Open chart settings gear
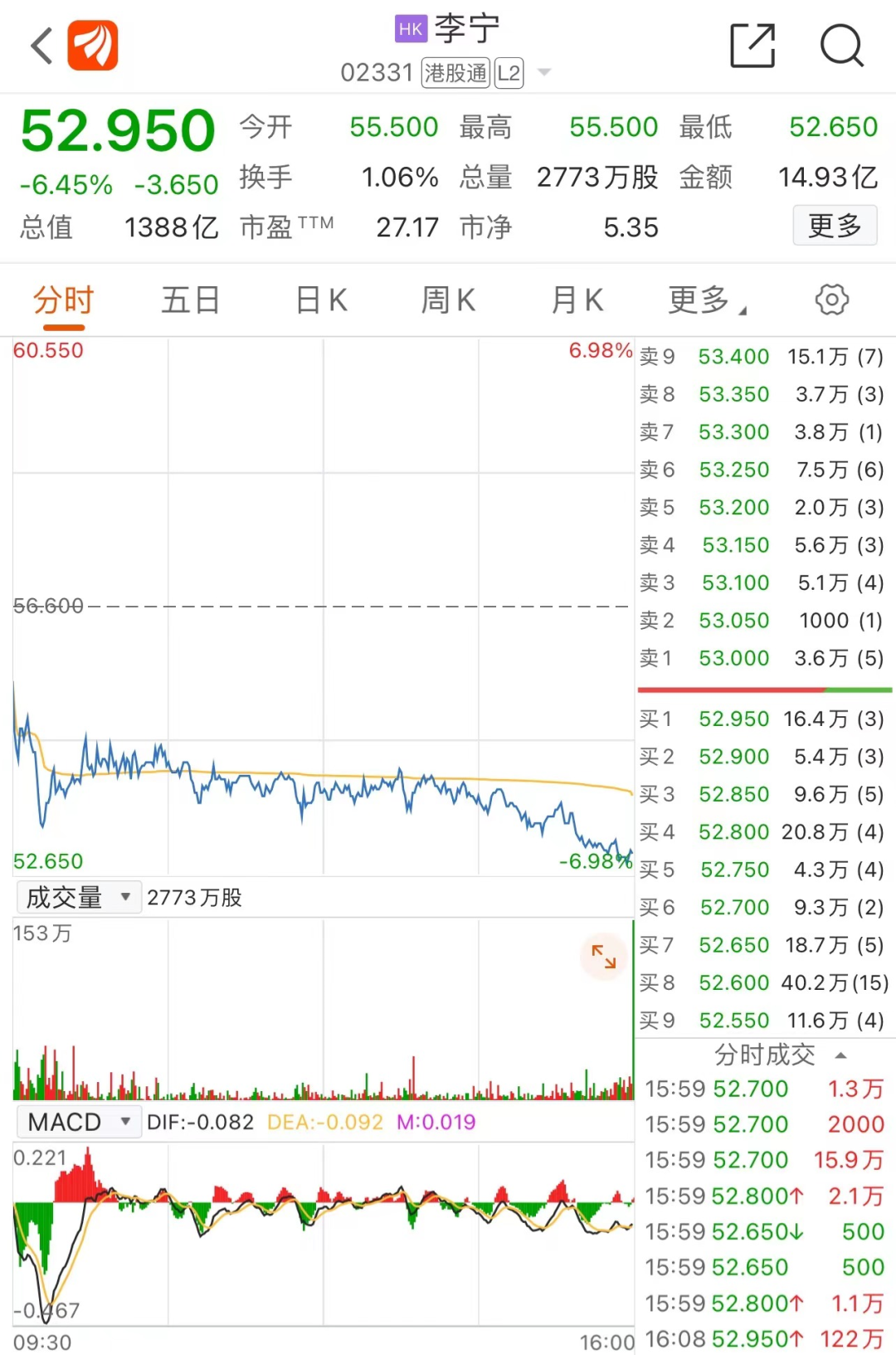Image resolution: width=896 pixels, height=1355 pixels. pyautogui.click(x=831, y=300)
